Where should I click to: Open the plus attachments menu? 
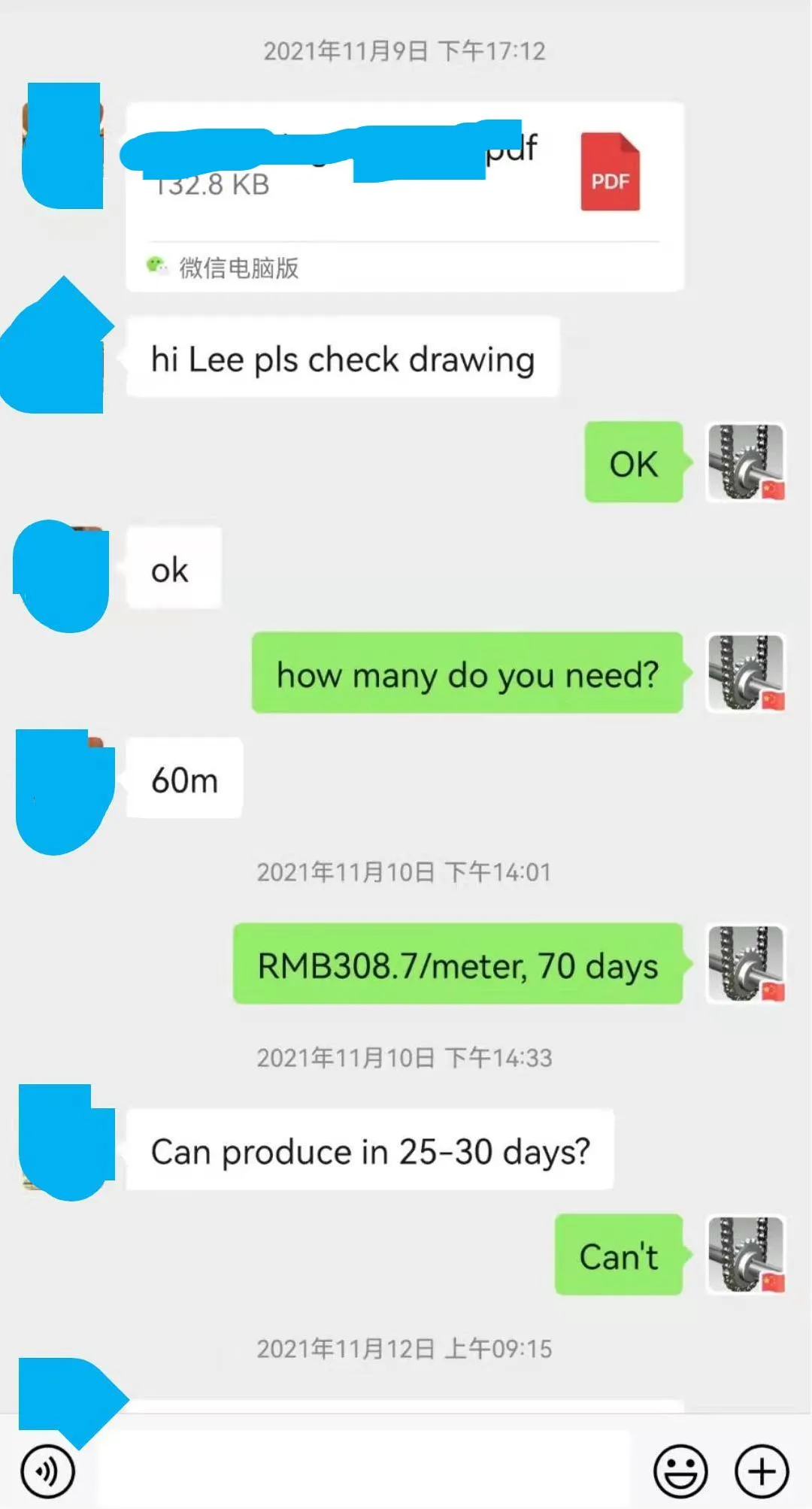pyautogui.click(x=761, y=1471)
